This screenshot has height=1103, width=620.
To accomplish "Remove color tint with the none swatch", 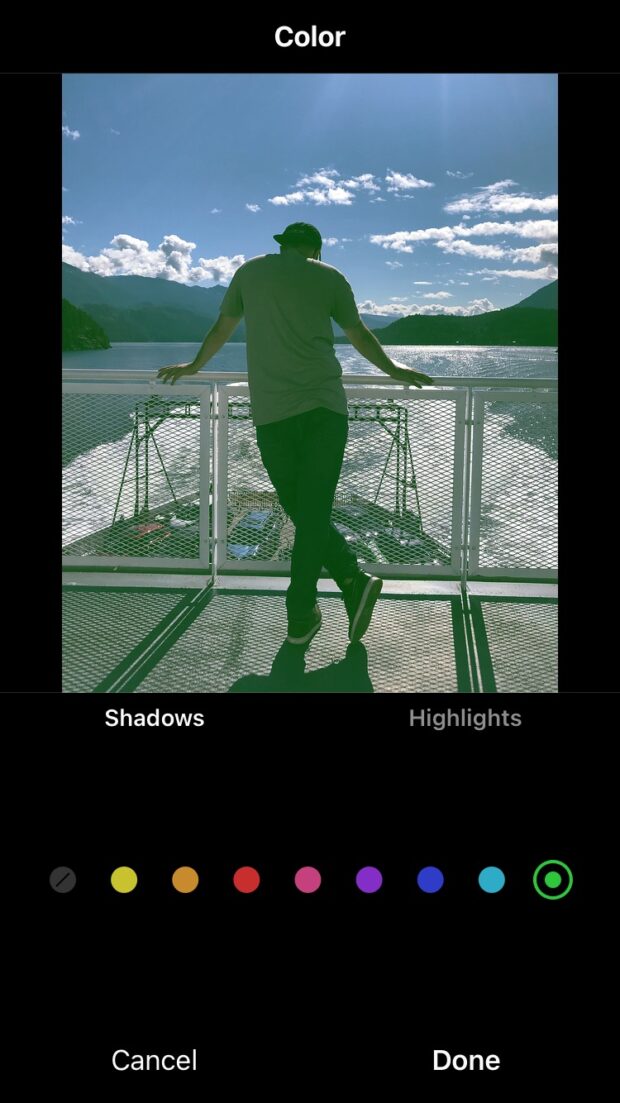I will [x=63, y=880].
